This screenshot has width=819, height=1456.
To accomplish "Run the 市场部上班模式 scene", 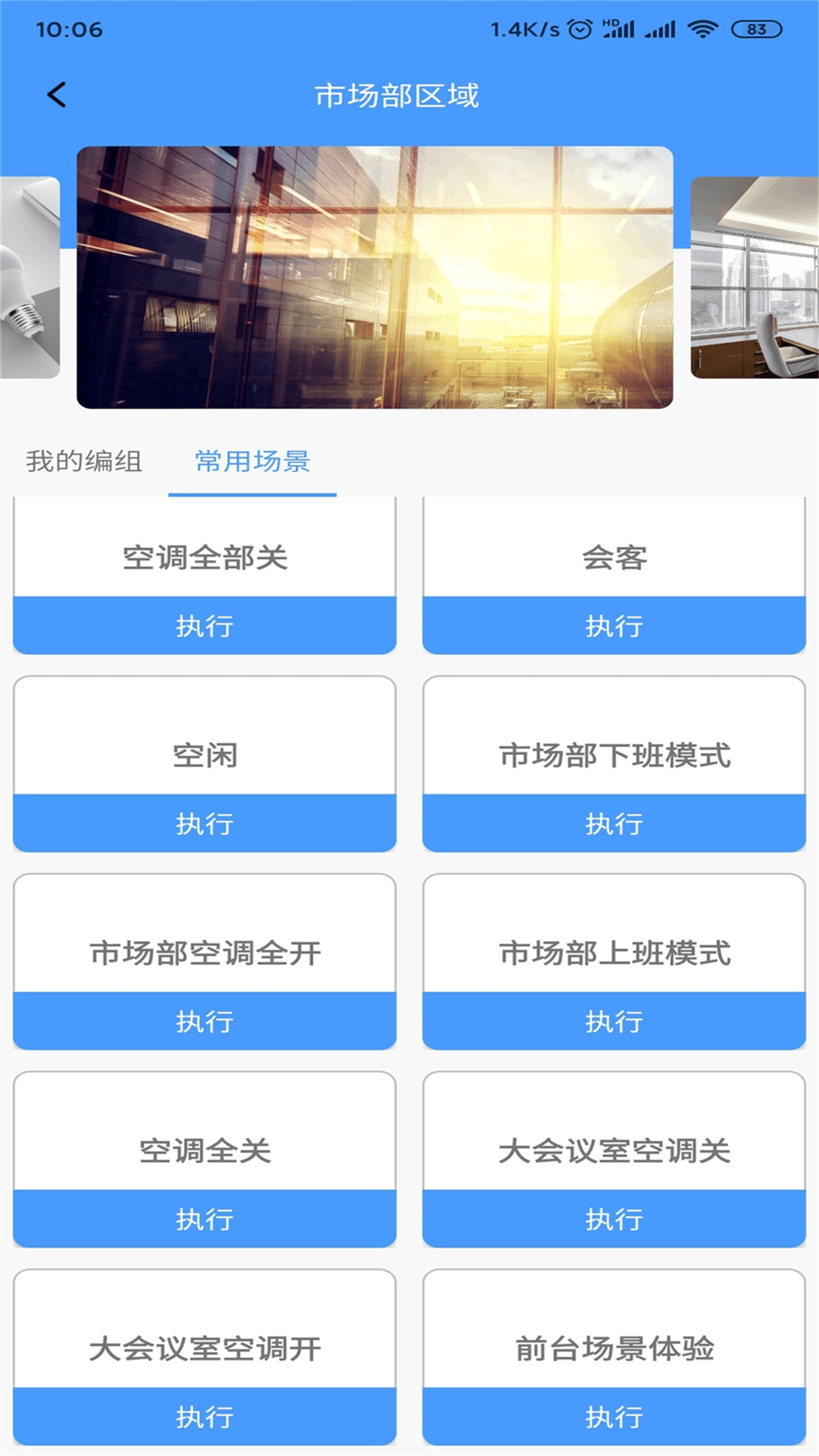I will pos(614,1022).
